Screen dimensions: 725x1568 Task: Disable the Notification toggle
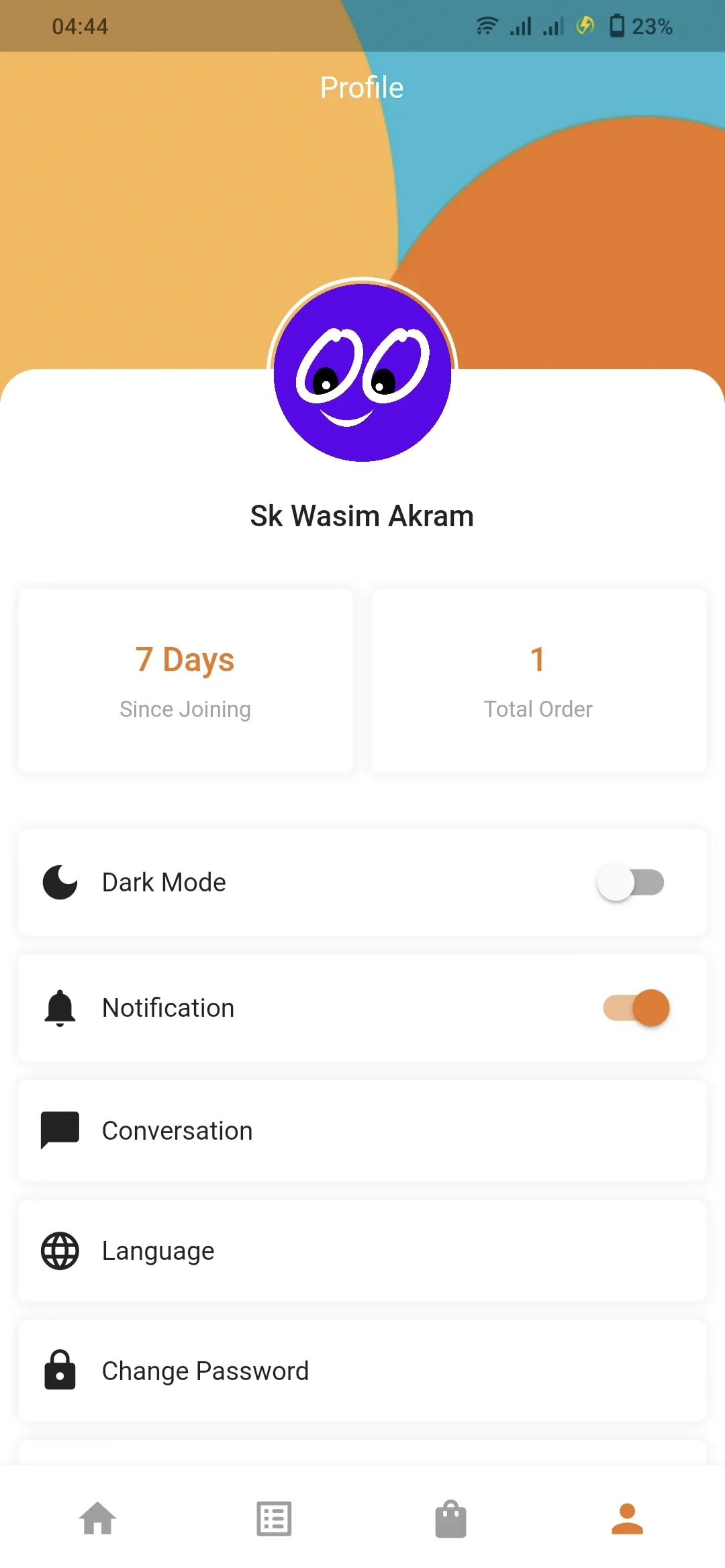point(634,1008)
